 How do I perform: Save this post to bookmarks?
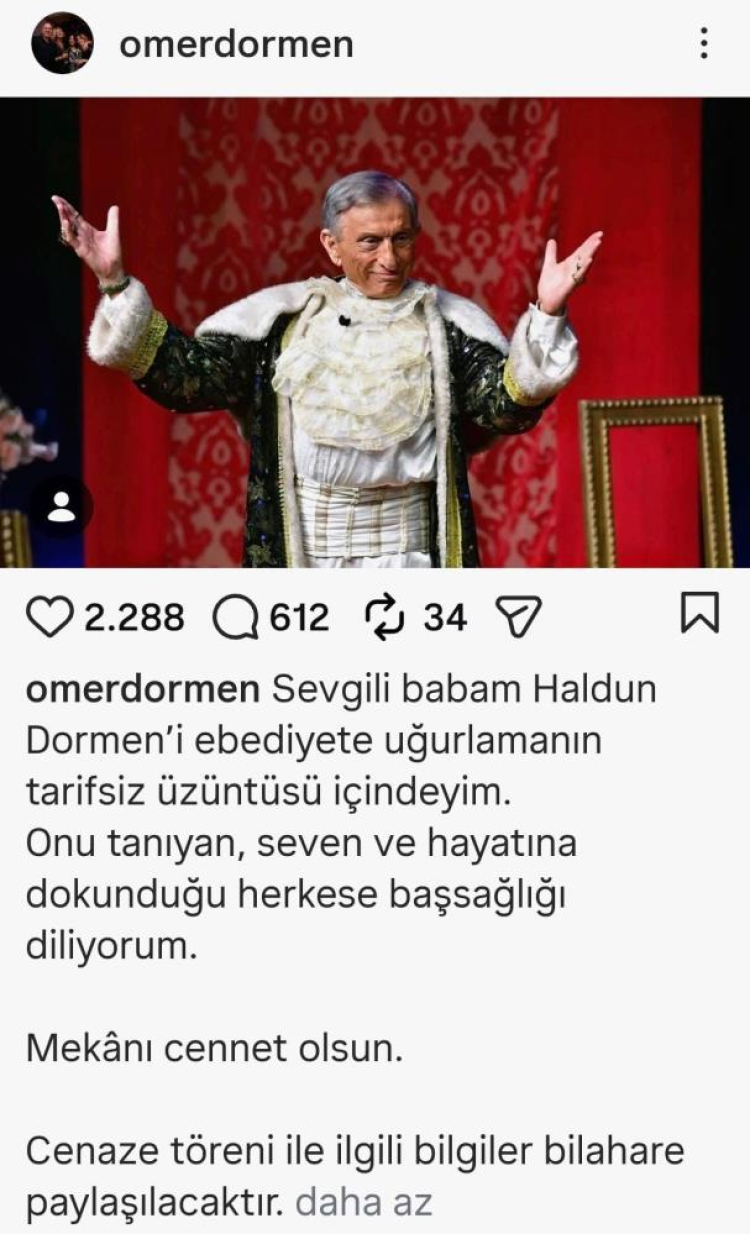click(x=699, y=614)
